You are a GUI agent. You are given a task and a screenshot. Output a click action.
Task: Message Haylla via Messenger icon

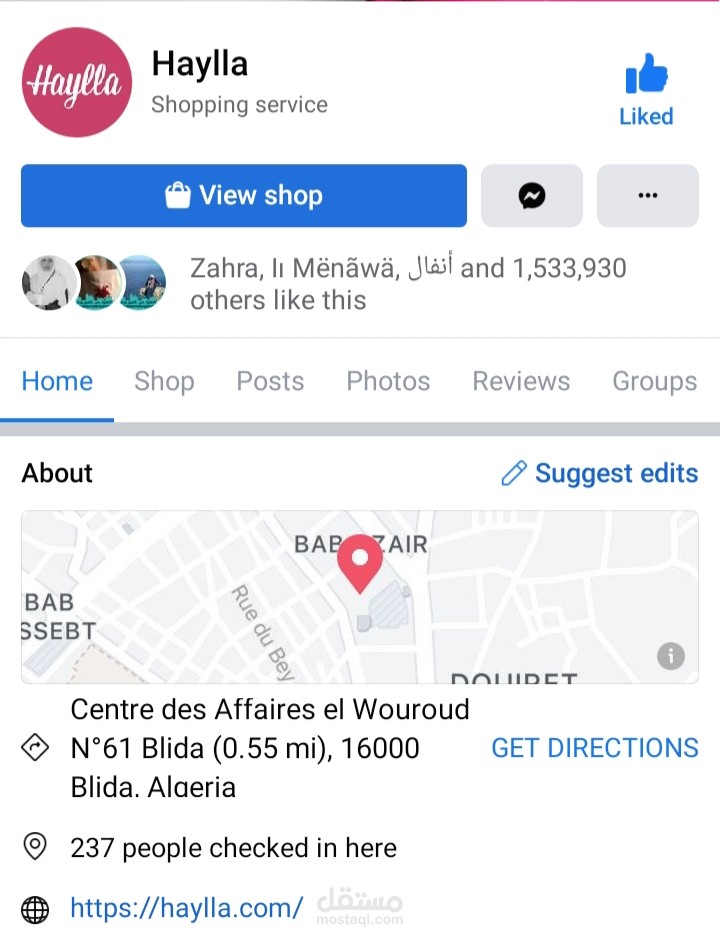pos(532,195)
